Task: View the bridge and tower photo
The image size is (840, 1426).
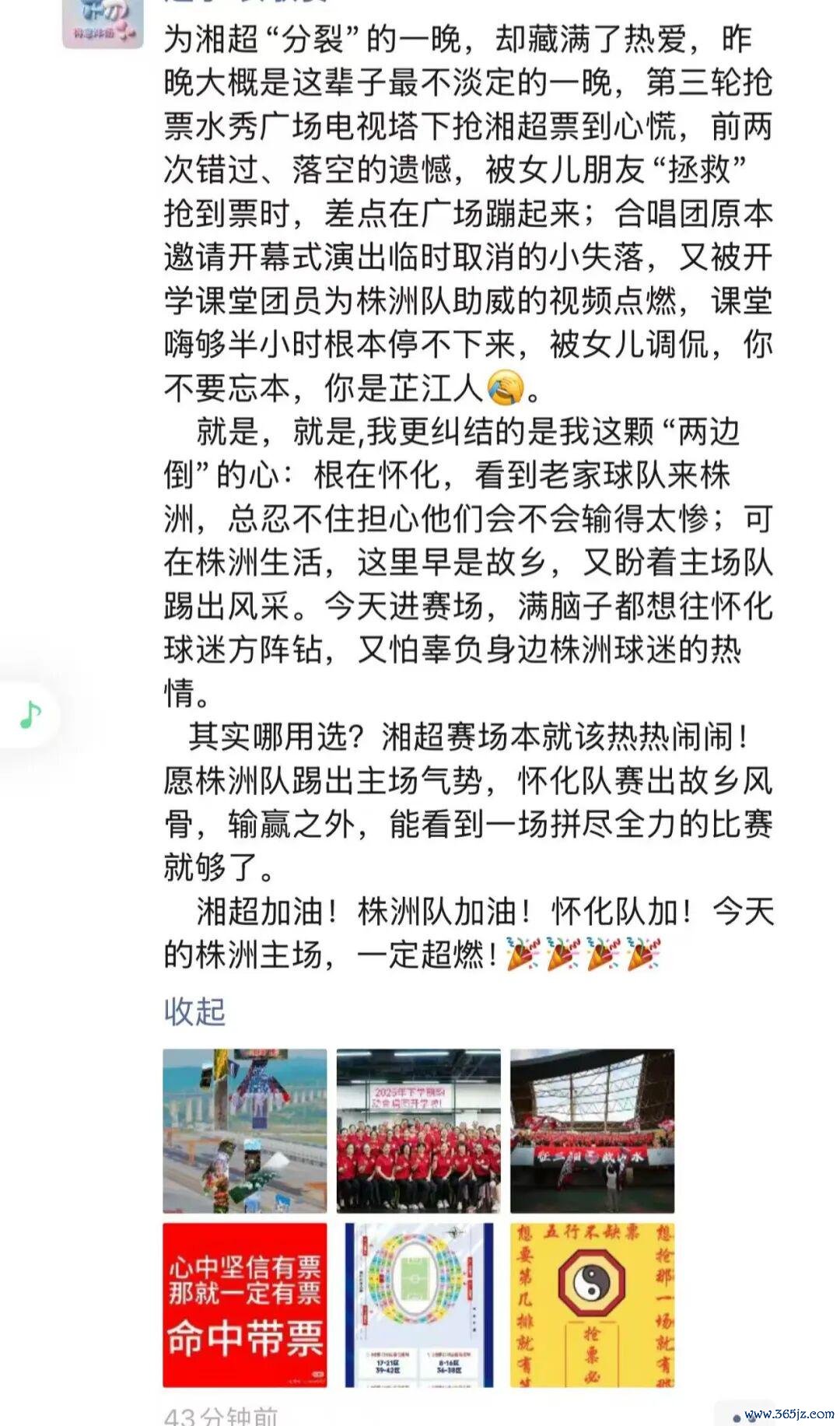Action: [244, 1130]
